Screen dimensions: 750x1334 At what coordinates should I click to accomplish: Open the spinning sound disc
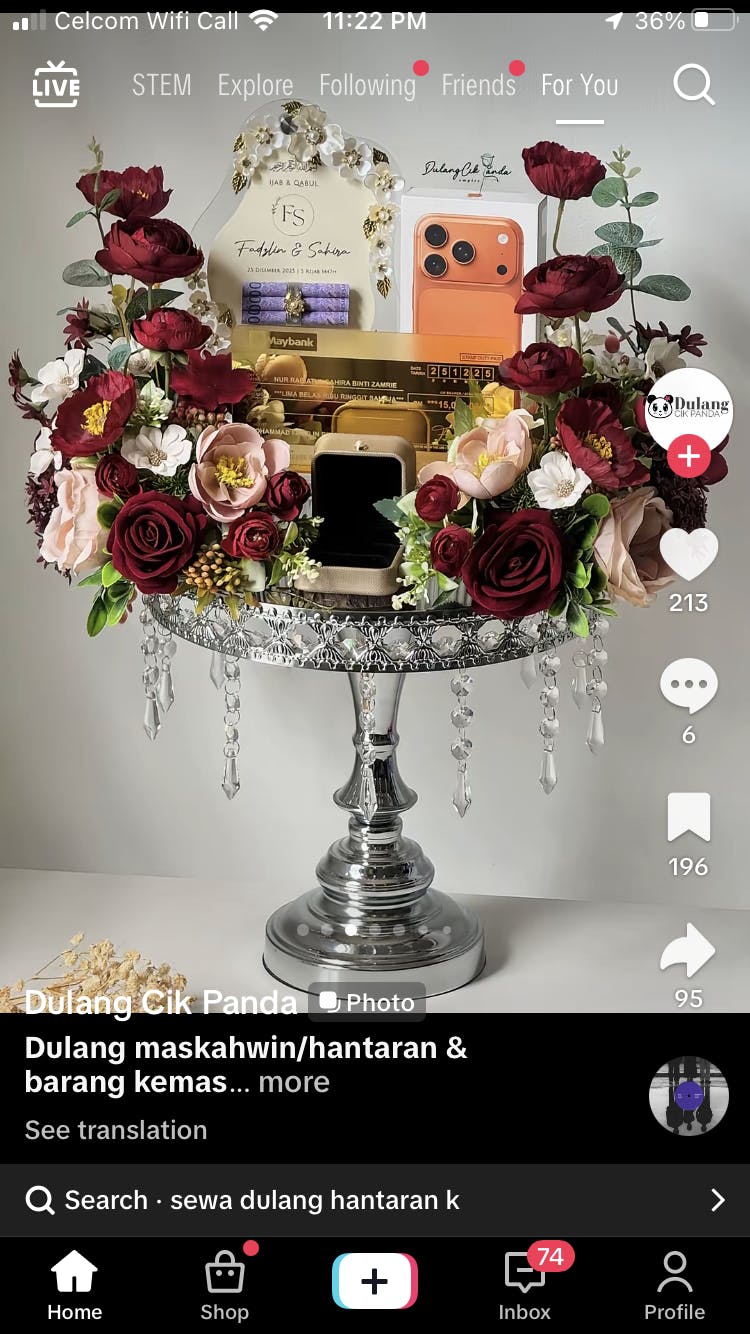point(688,1096)
